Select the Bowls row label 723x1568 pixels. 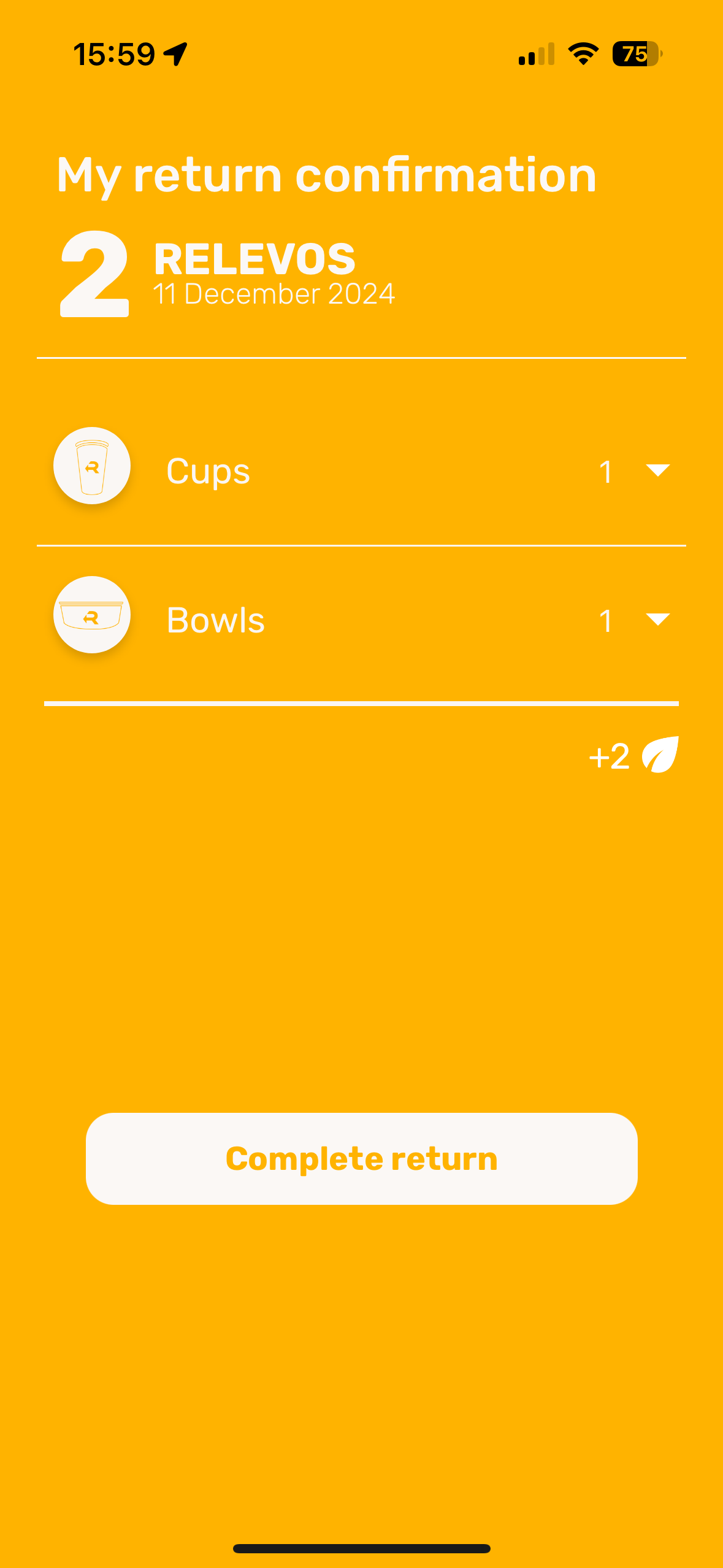(215, 620)
